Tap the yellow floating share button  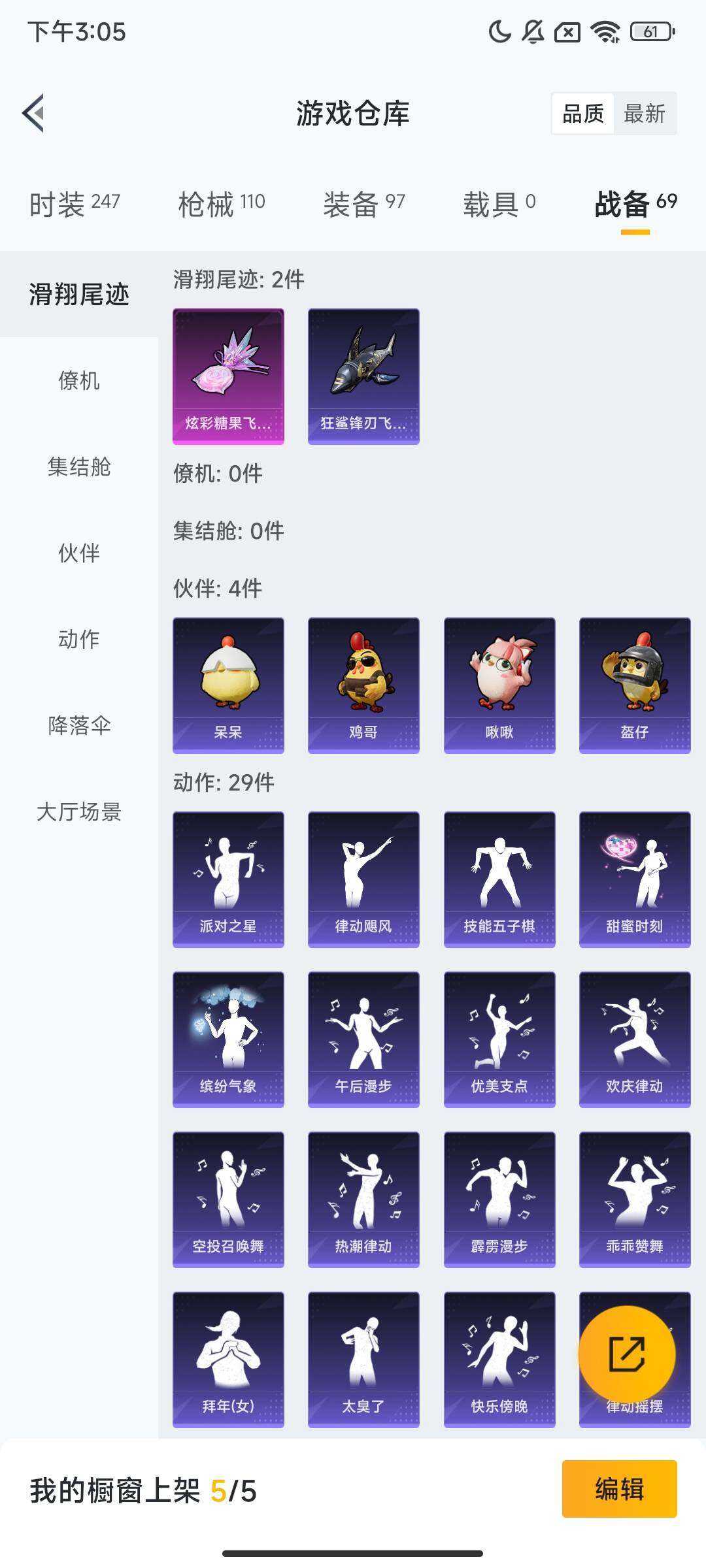(626, 1354)
